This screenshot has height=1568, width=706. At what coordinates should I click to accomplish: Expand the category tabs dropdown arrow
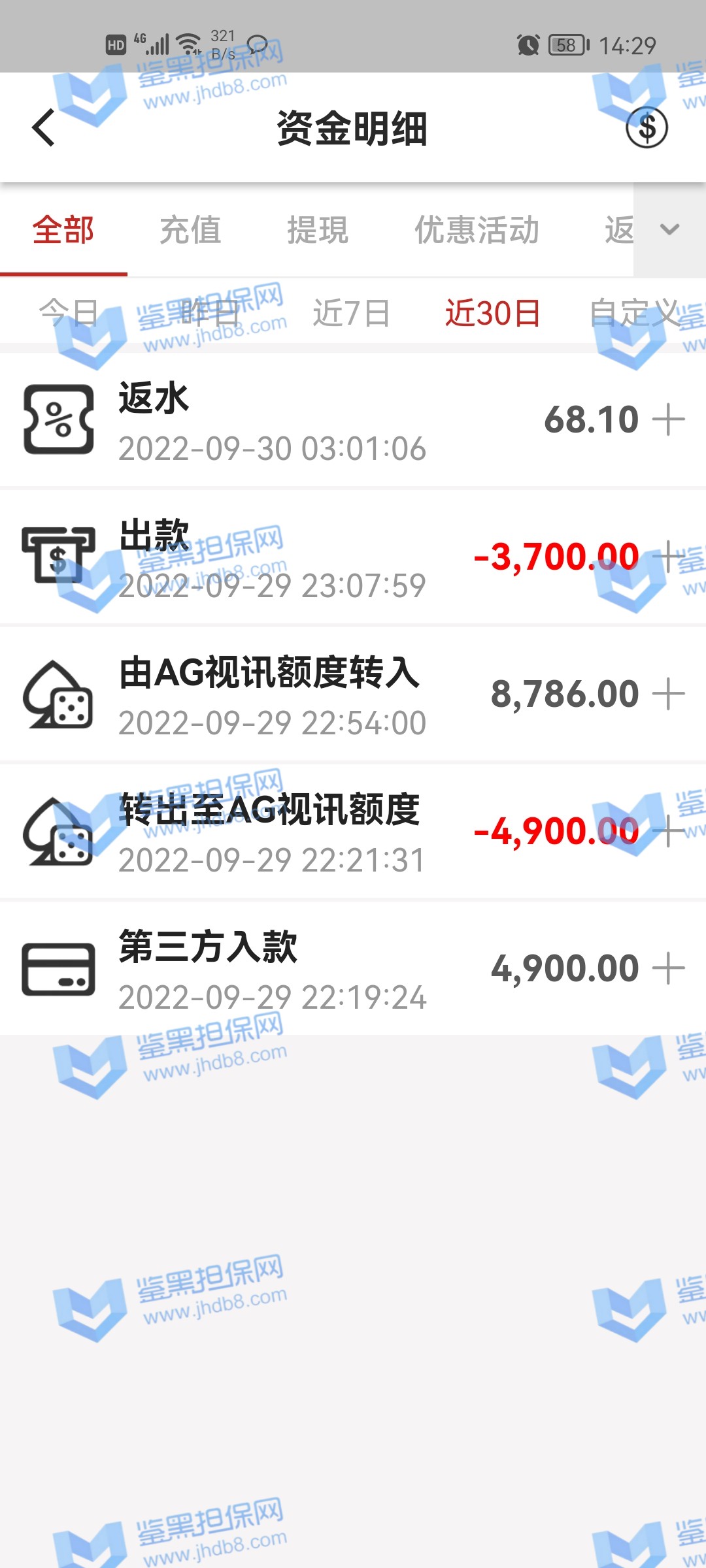[669, 230]
